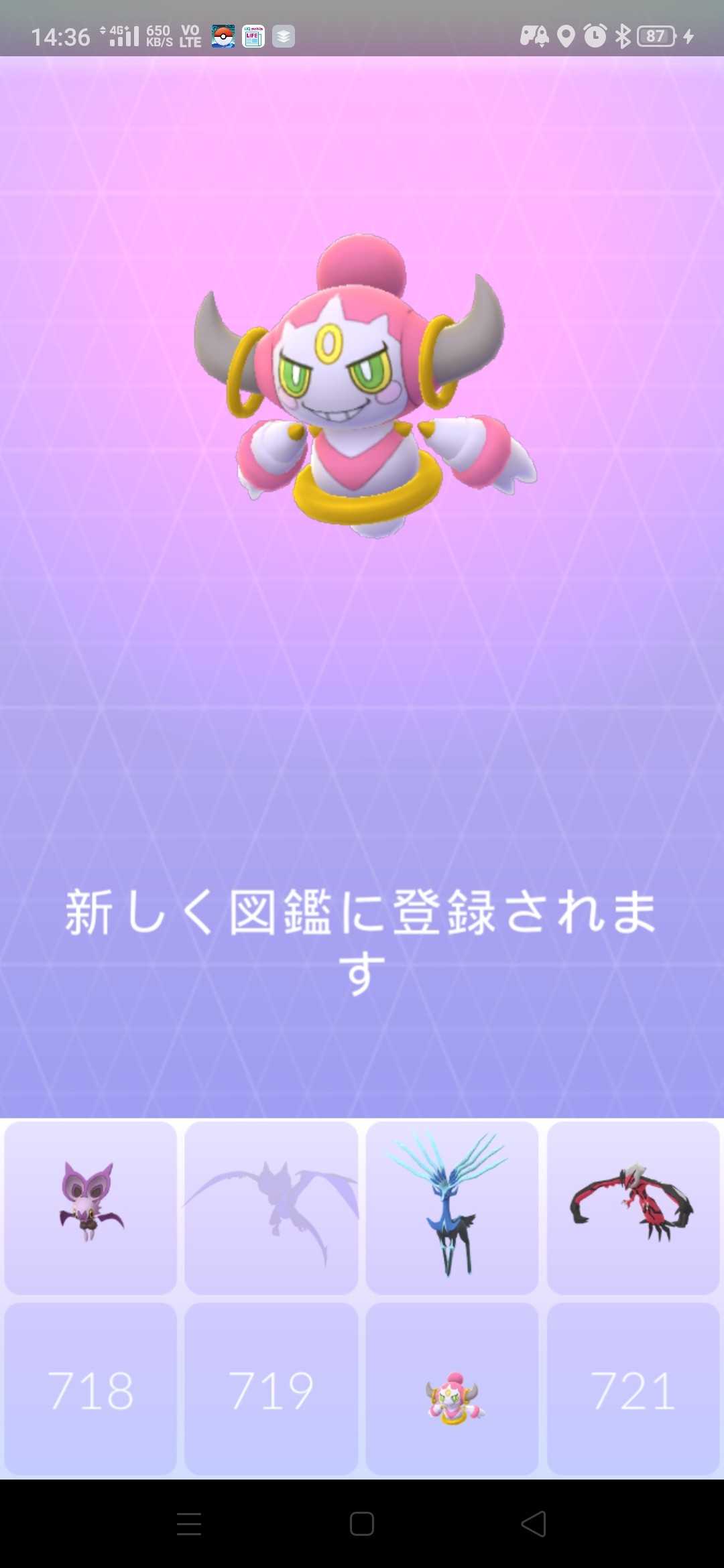Image resolution: width=724 pixels, height=1568 pixels.
Task: Open Xerneas's Pokédex entry
Action: pyautogui.click(x=452, y=1207)
